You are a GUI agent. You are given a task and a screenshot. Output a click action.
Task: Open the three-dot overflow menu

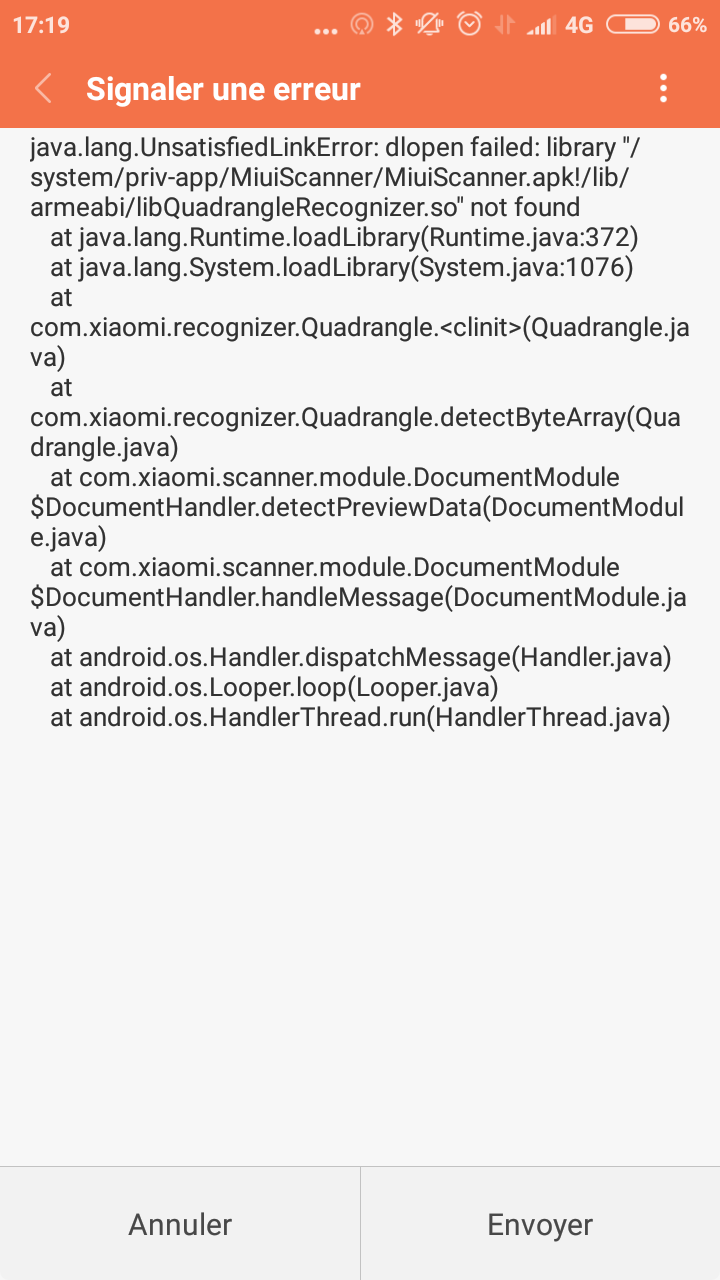(x=663, y=89)
